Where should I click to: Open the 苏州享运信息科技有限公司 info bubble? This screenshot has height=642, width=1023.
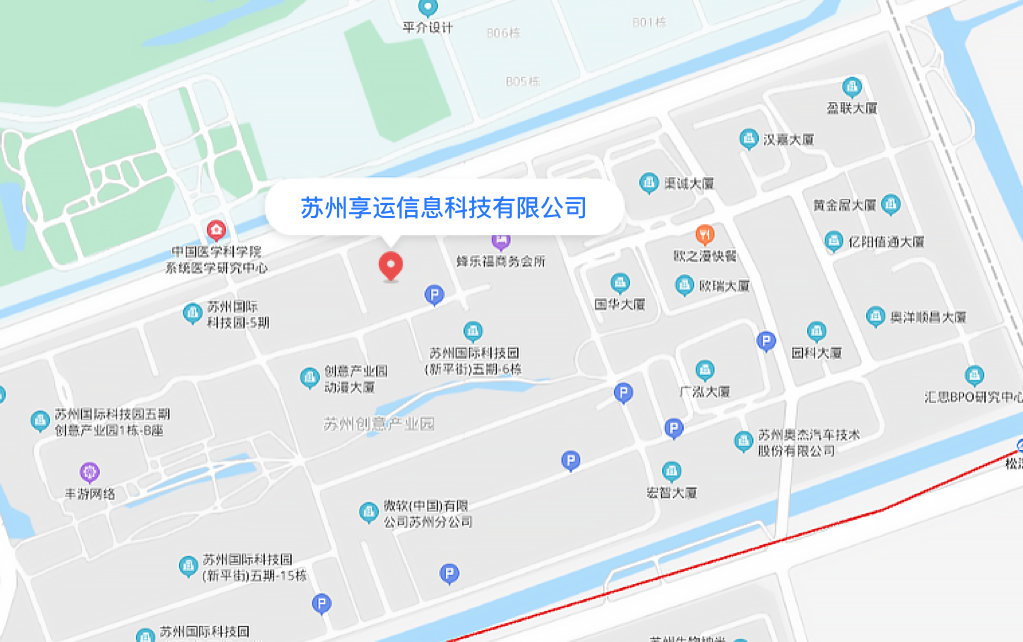(444, 208)
